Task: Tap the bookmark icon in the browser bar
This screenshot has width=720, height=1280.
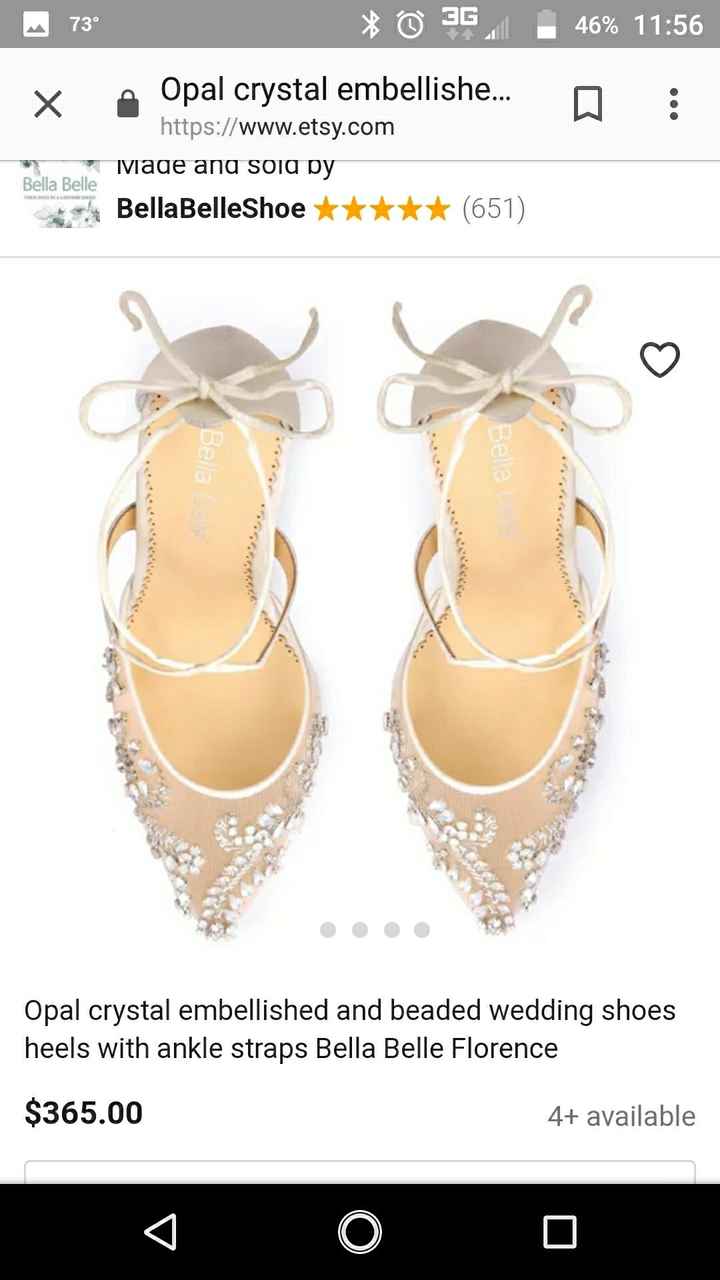Action: point(588,104)
